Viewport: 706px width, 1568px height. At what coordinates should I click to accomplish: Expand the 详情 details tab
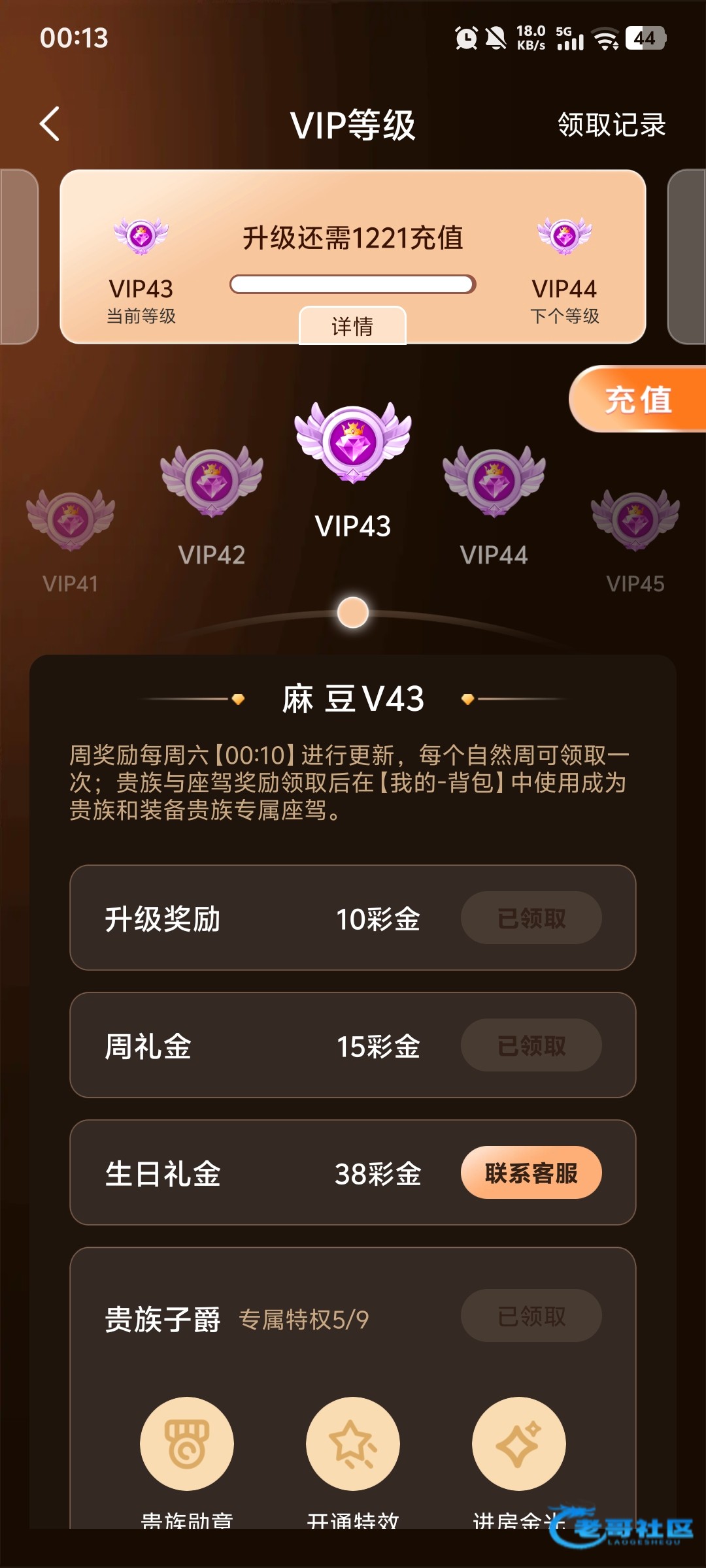[x=352, y=325]
